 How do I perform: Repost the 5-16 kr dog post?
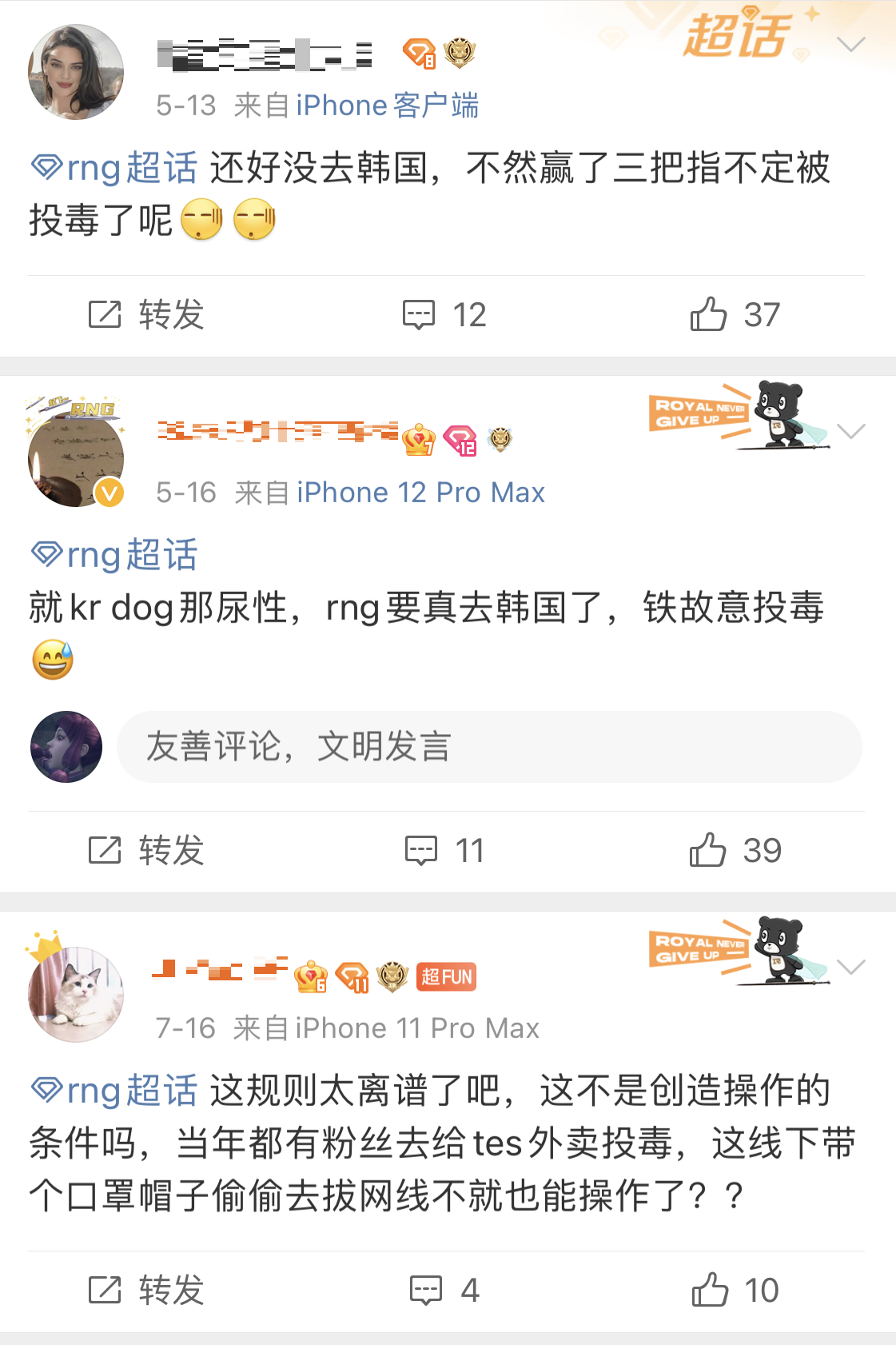pyautogui.click(x=146, y=850)
